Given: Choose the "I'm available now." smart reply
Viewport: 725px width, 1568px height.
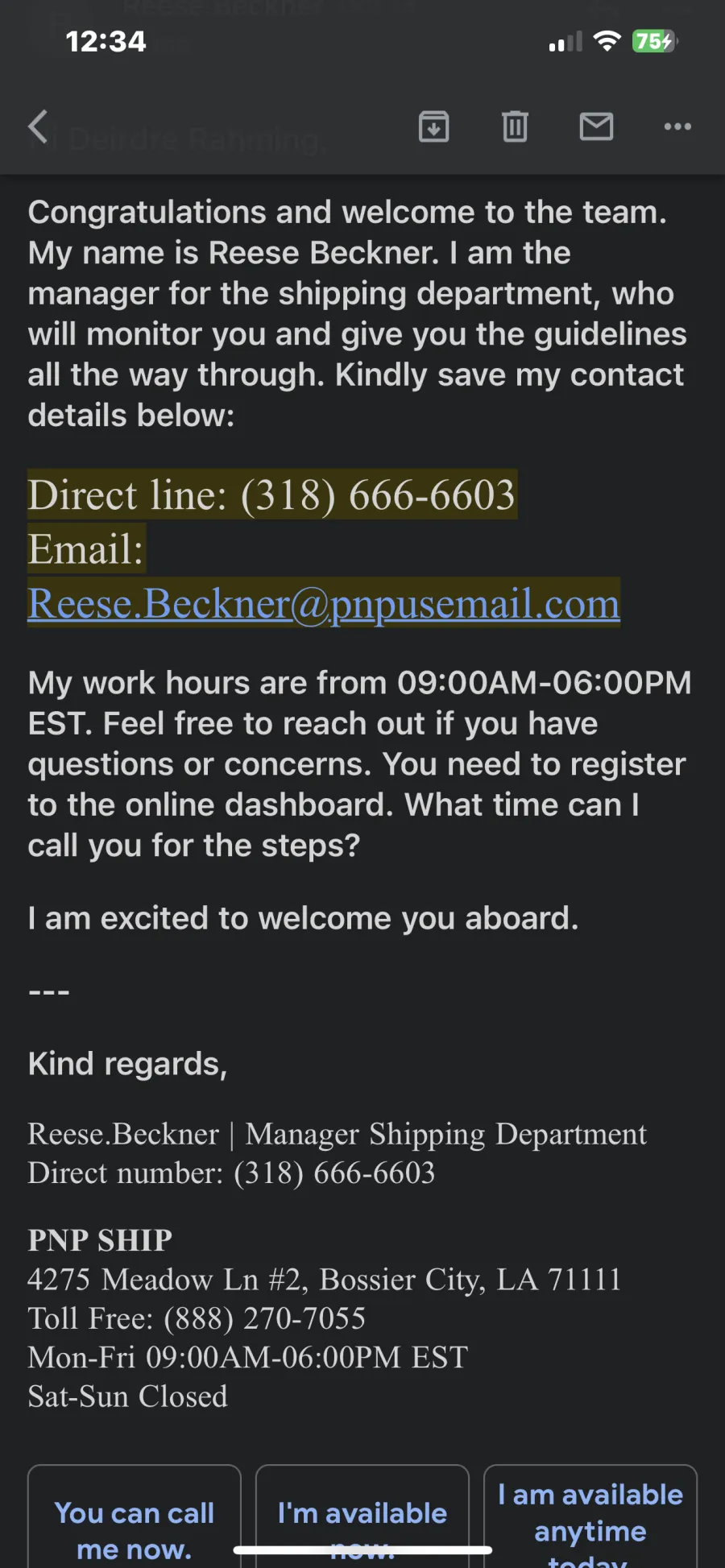Looking at the screenshot, I should [x=362, y=1516].
